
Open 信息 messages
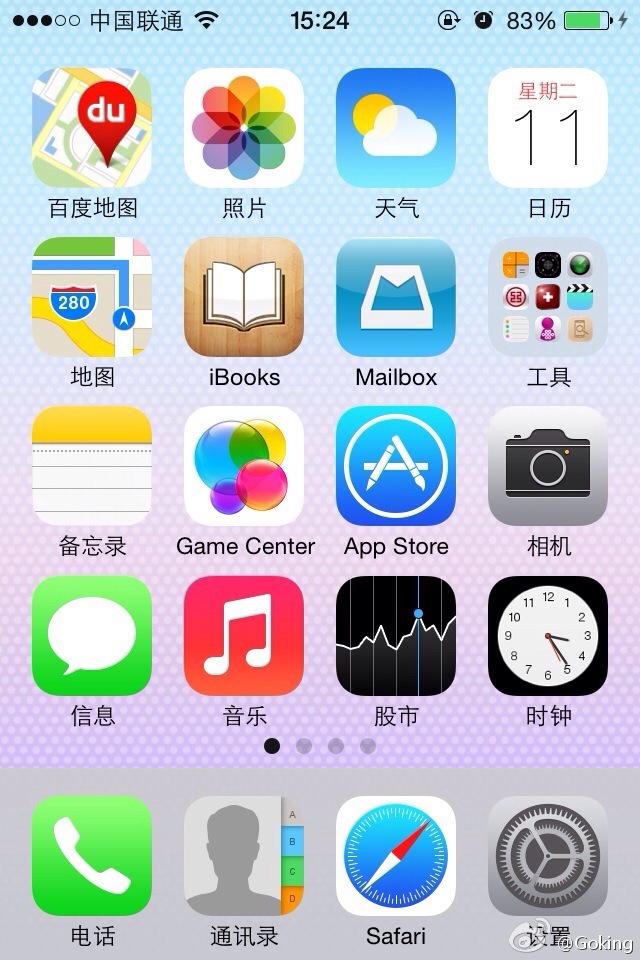[x=92, y=636]
